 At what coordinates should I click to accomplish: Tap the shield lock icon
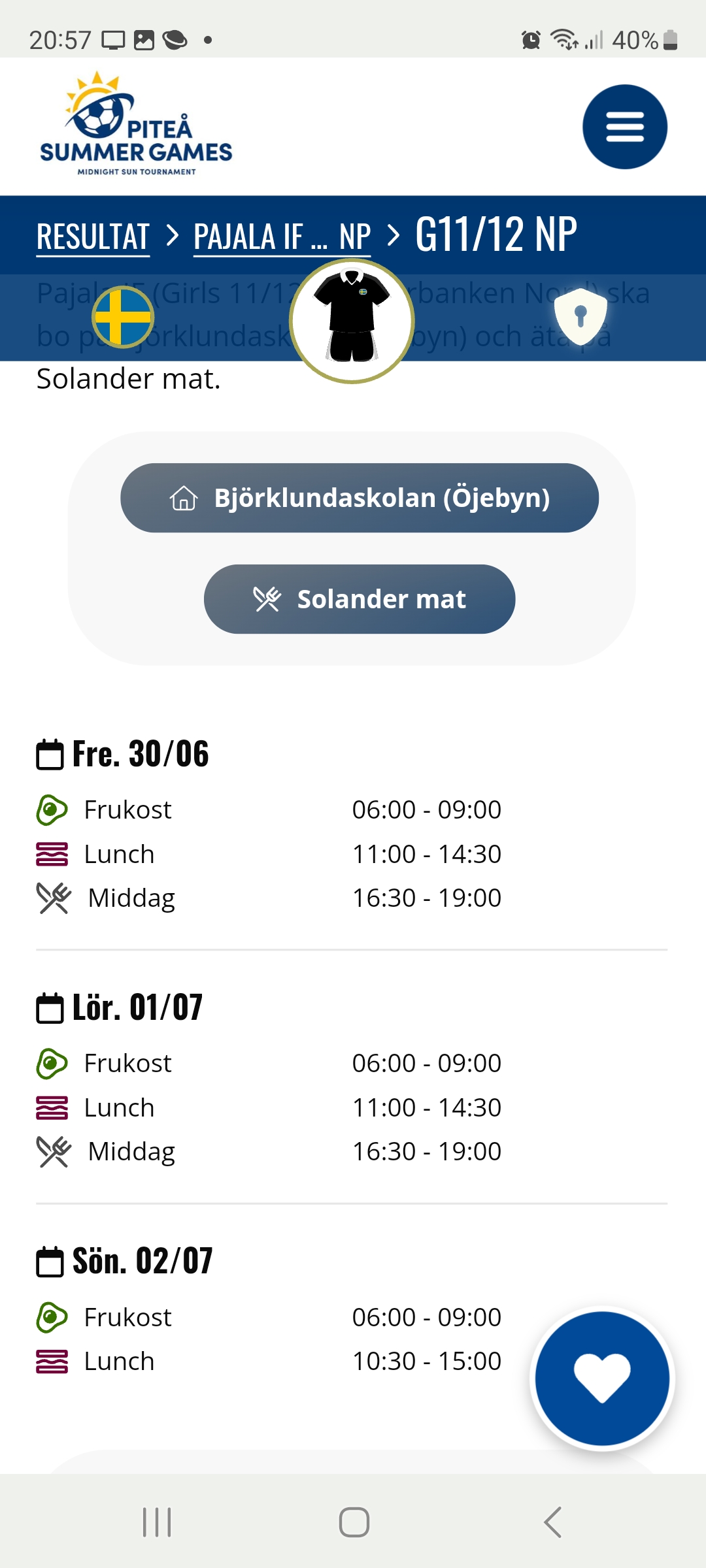580,316
